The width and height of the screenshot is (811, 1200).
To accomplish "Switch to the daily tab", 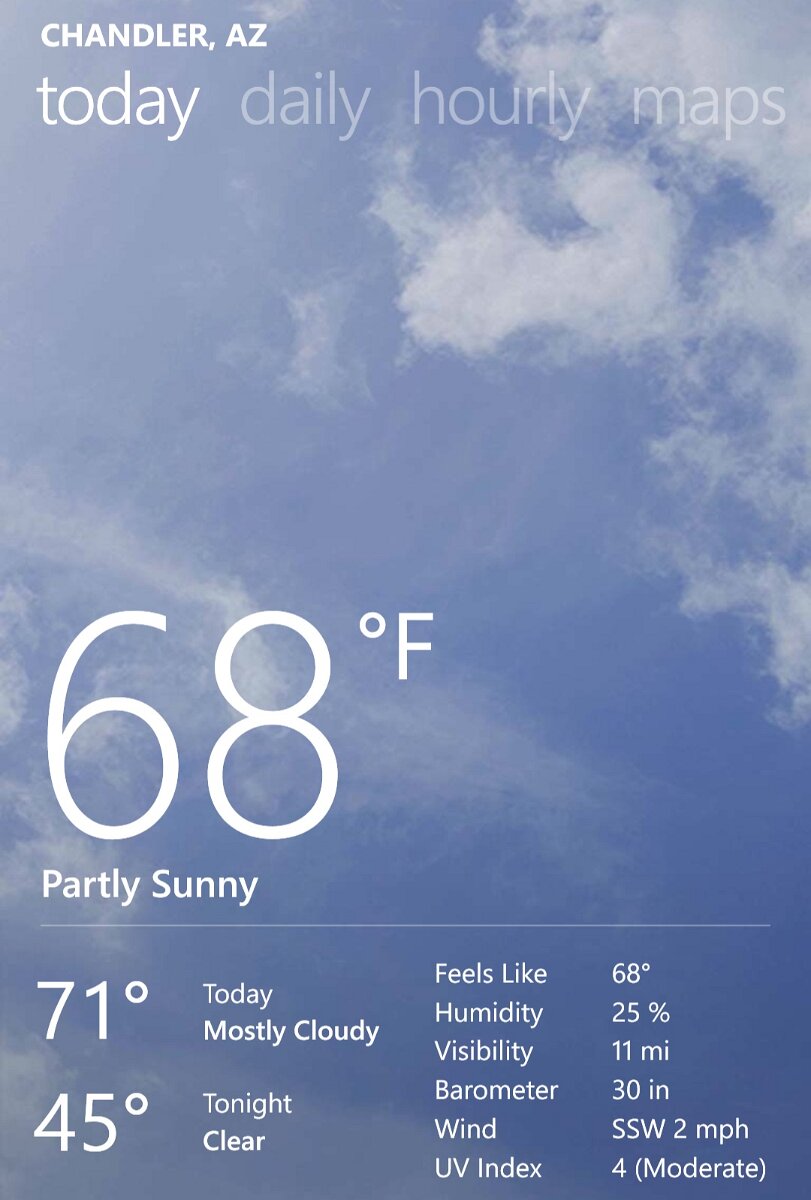I will coord(305,104).
